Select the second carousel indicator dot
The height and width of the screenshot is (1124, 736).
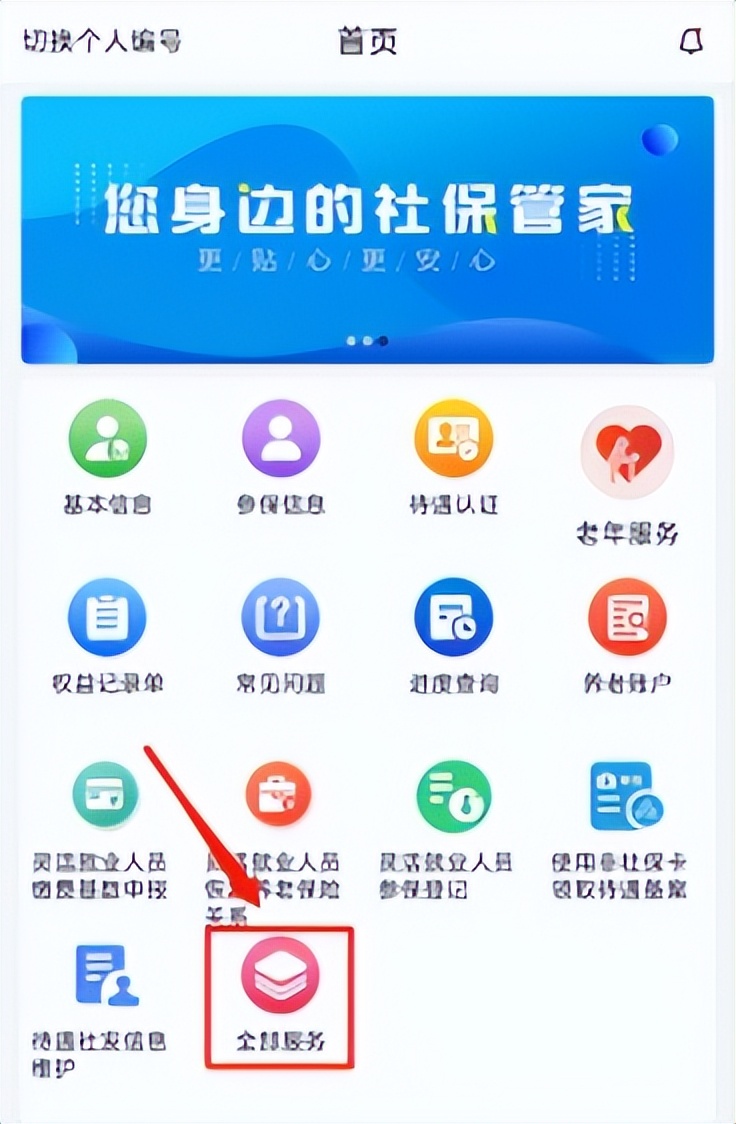[367, 339]
